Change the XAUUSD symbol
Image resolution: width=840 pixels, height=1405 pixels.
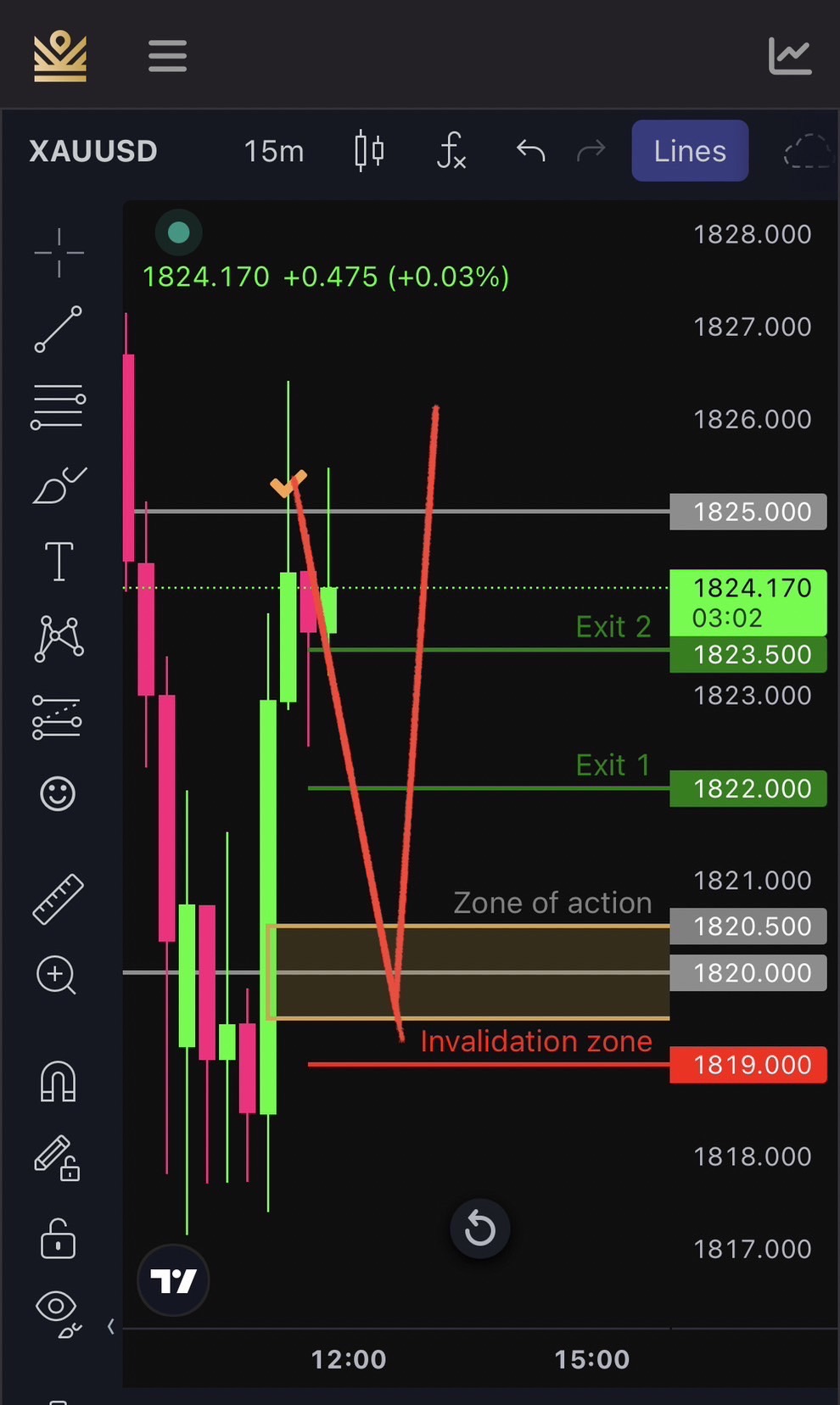point(93,151)
